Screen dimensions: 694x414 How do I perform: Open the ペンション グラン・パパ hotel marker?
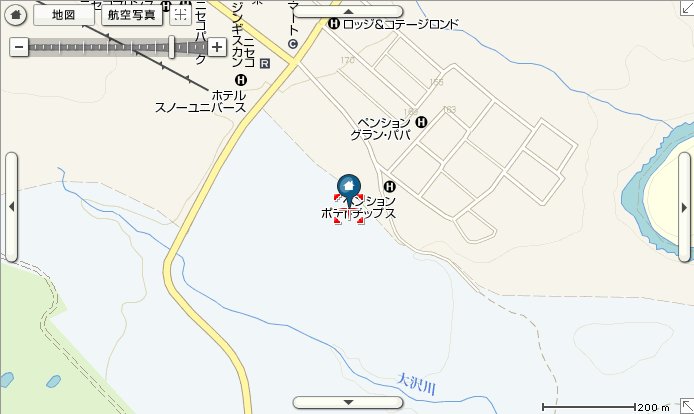tap(420, 122)
